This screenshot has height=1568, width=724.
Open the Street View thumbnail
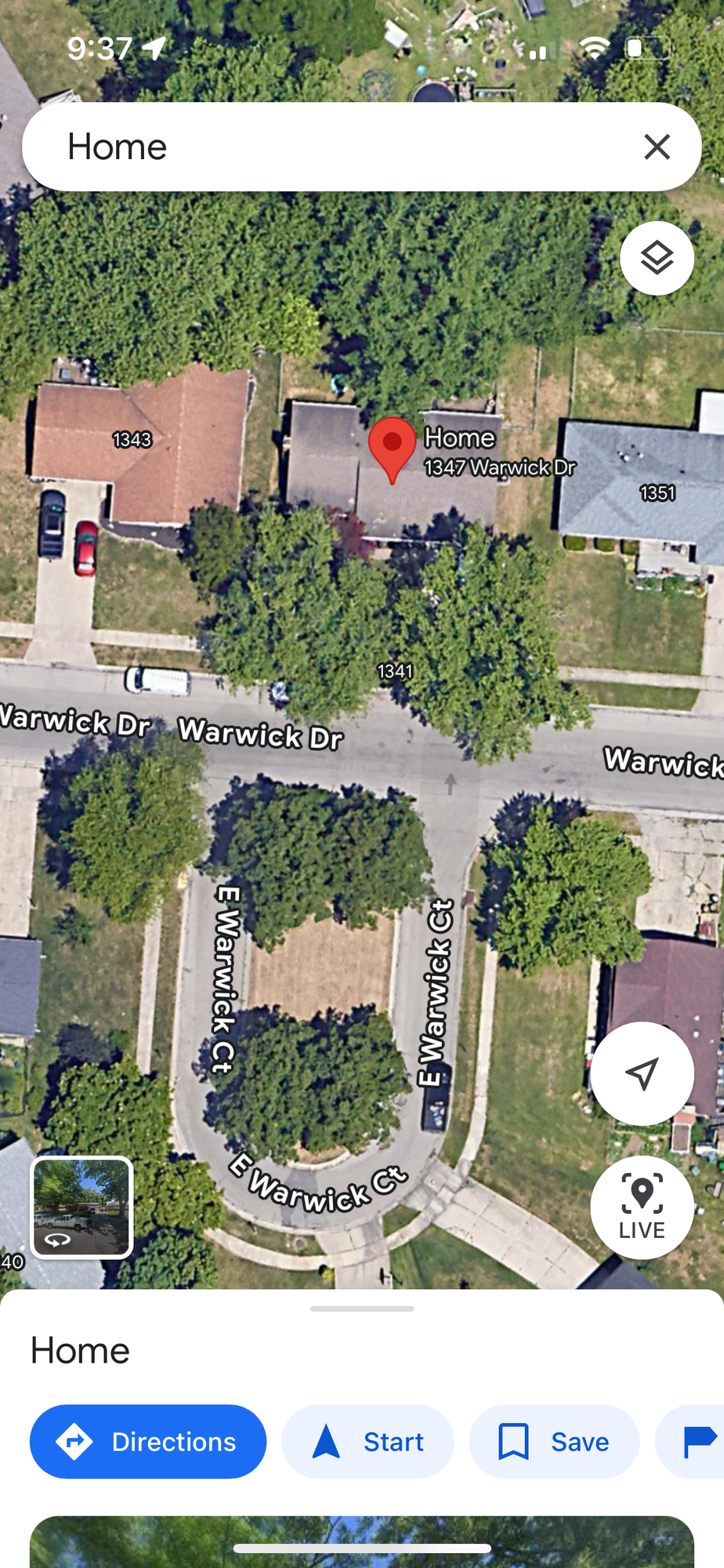(81, 1207)
